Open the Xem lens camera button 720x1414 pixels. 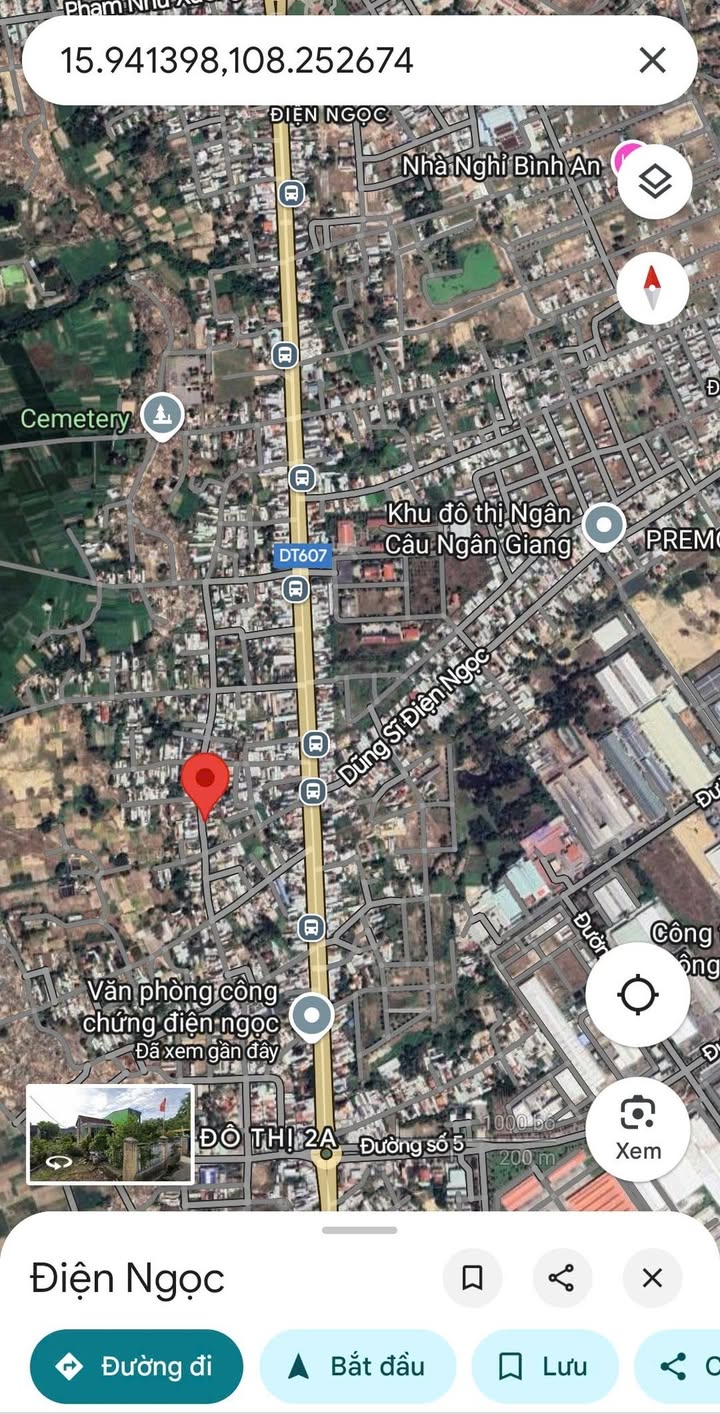pos(638,1128)
